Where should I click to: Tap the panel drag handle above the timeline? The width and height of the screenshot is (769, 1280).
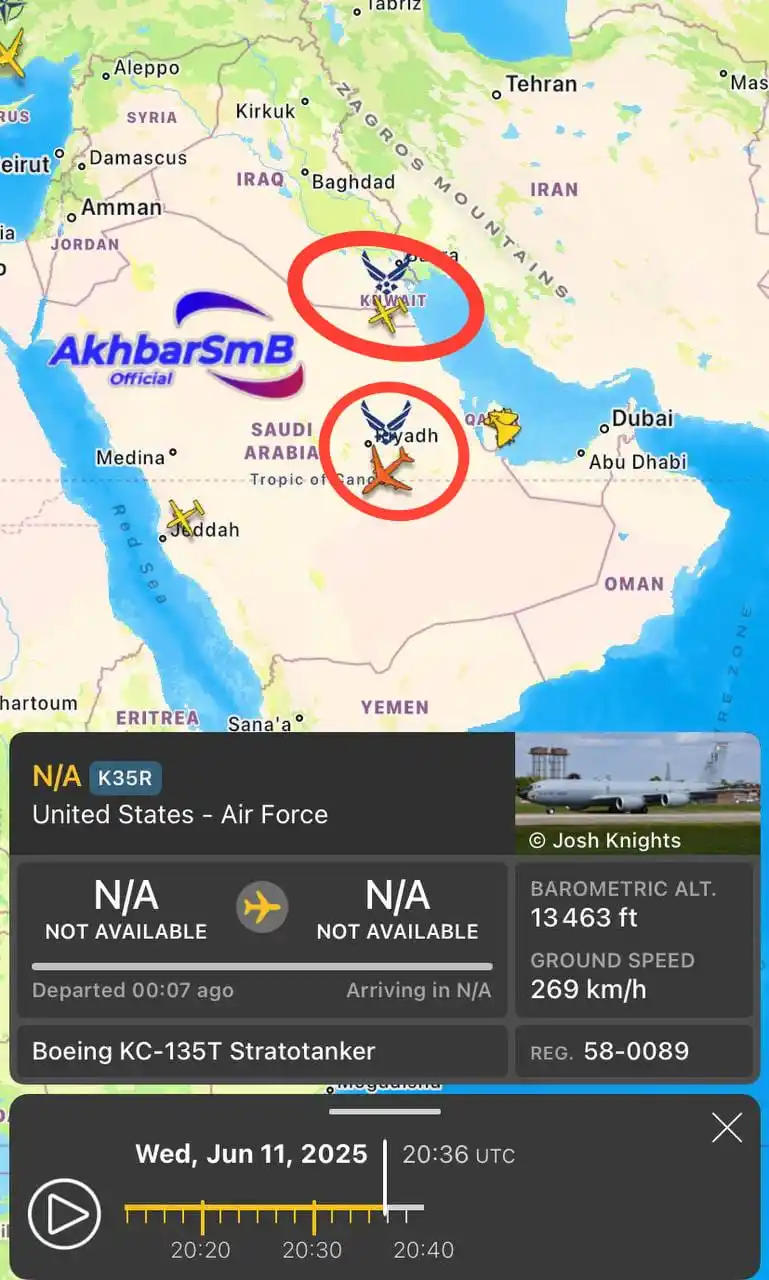click(x=384, y=1111)
